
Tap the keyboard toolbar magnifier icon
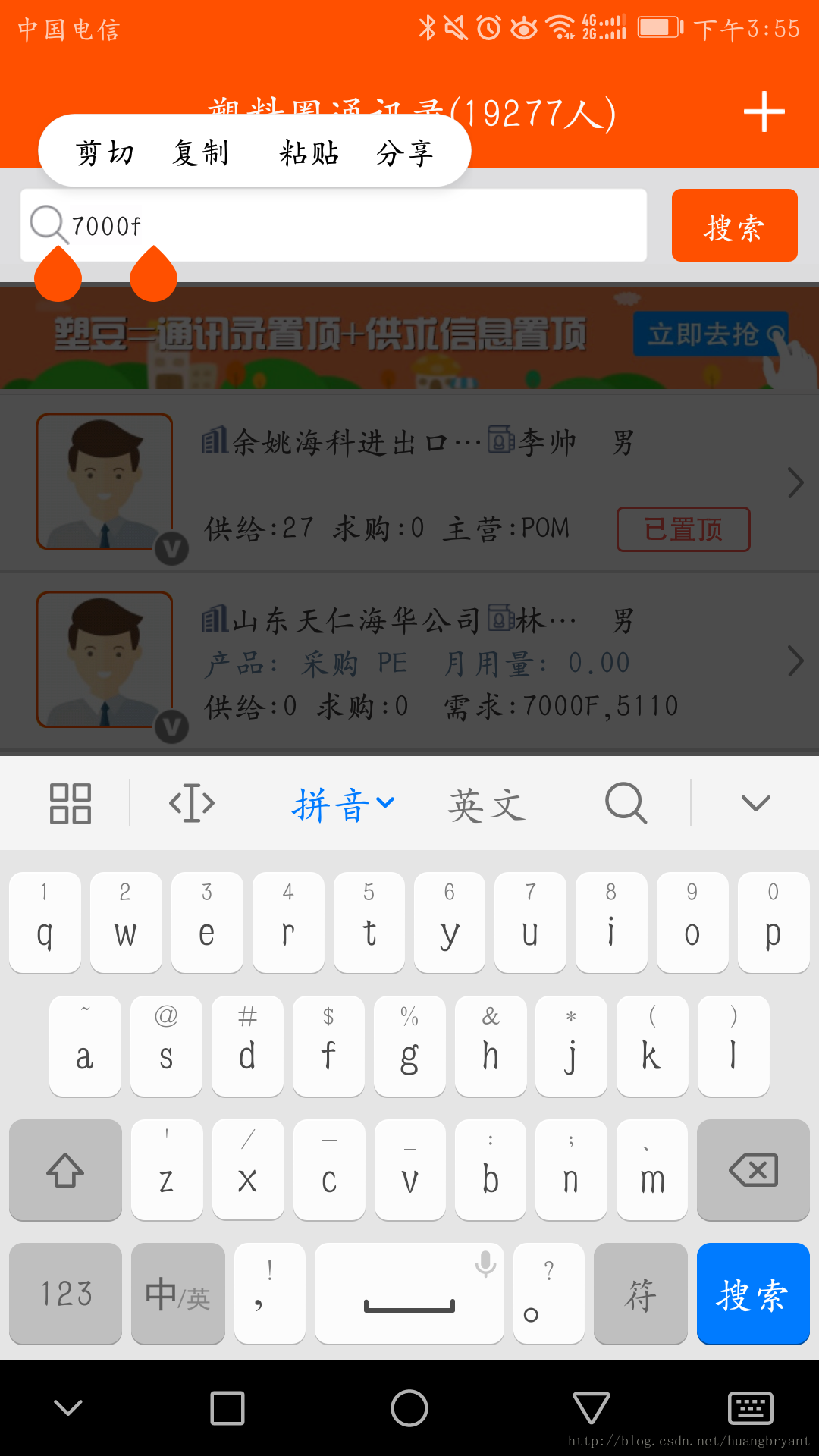pos(626,803)
